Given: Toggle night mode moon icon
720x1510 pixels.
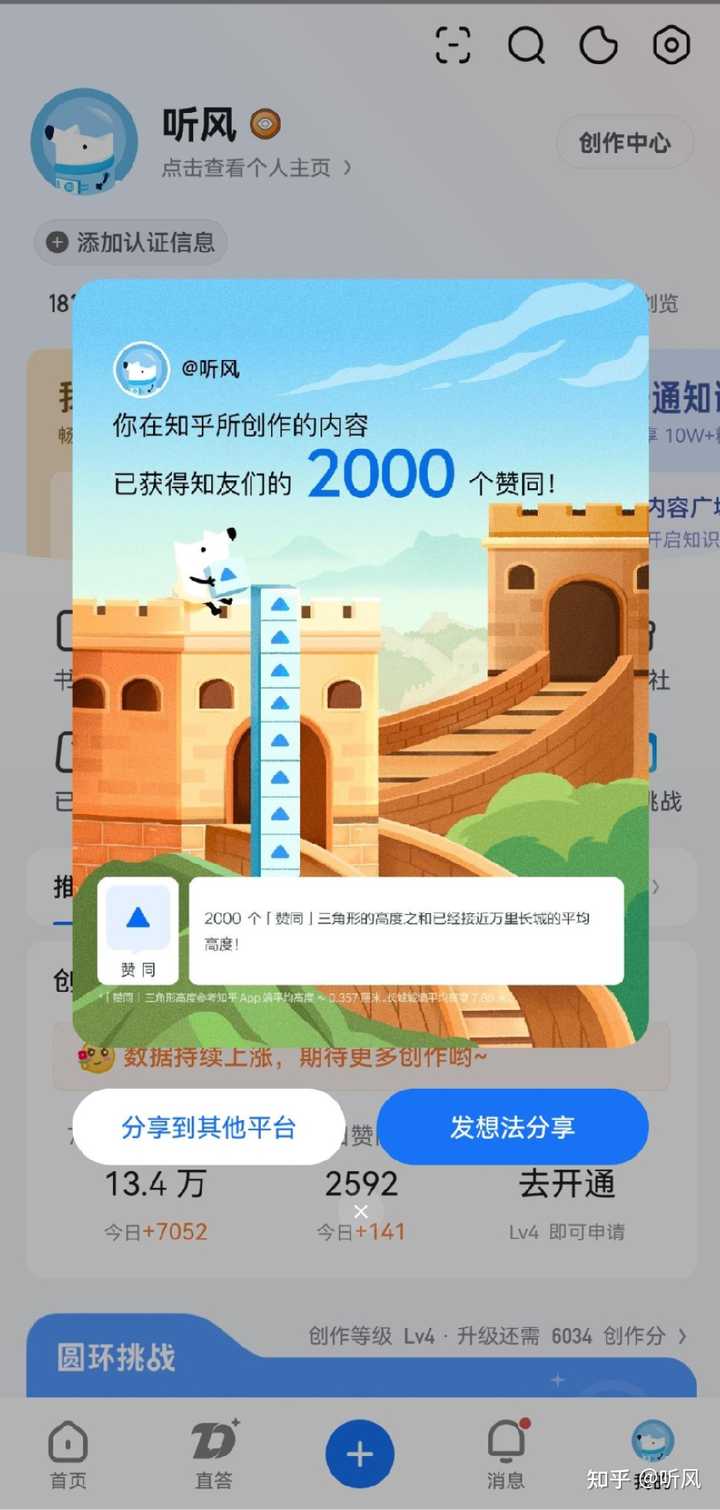Looking at the screenshot, I should [599, 45].
